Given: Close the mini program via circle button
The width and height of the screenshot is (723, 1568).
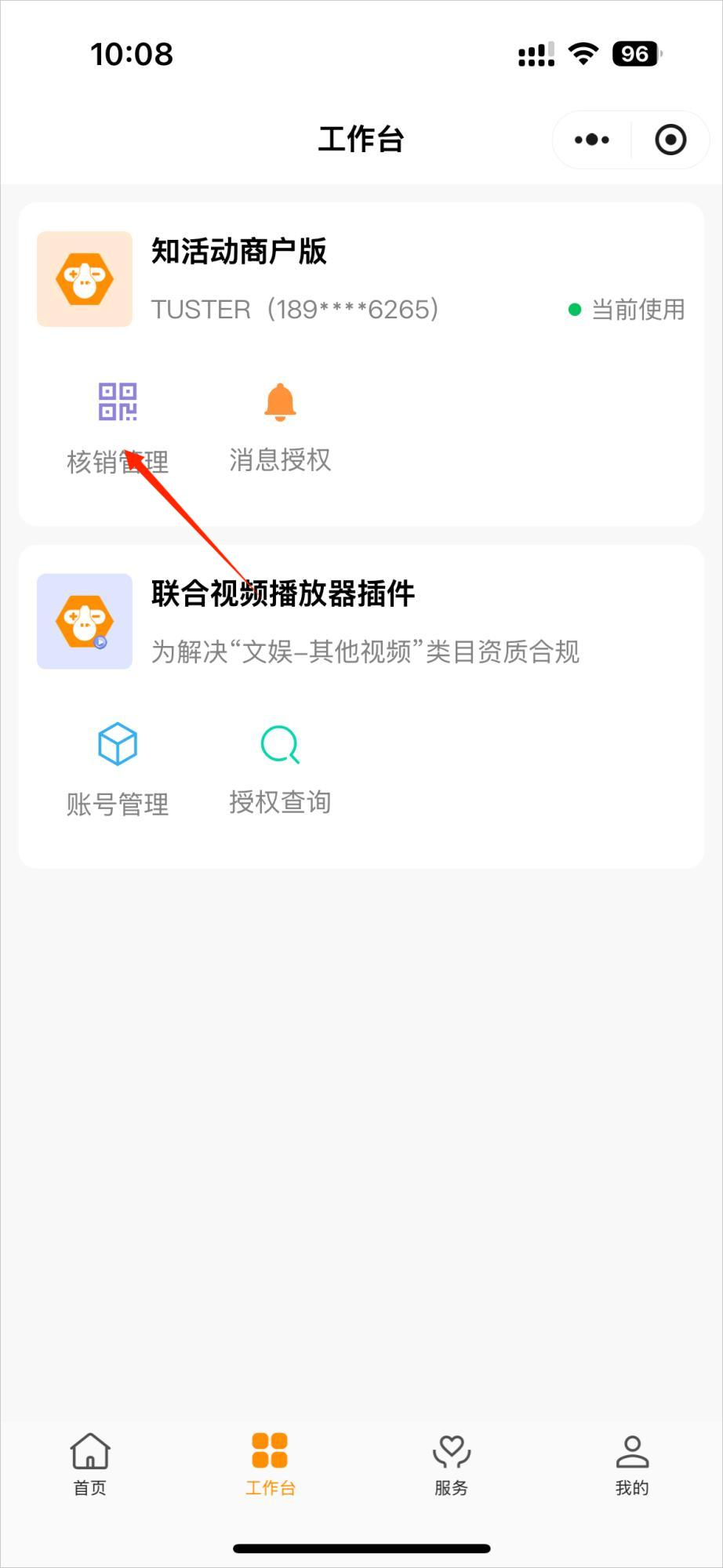Looking at the screenshot, I should (670, 140).
